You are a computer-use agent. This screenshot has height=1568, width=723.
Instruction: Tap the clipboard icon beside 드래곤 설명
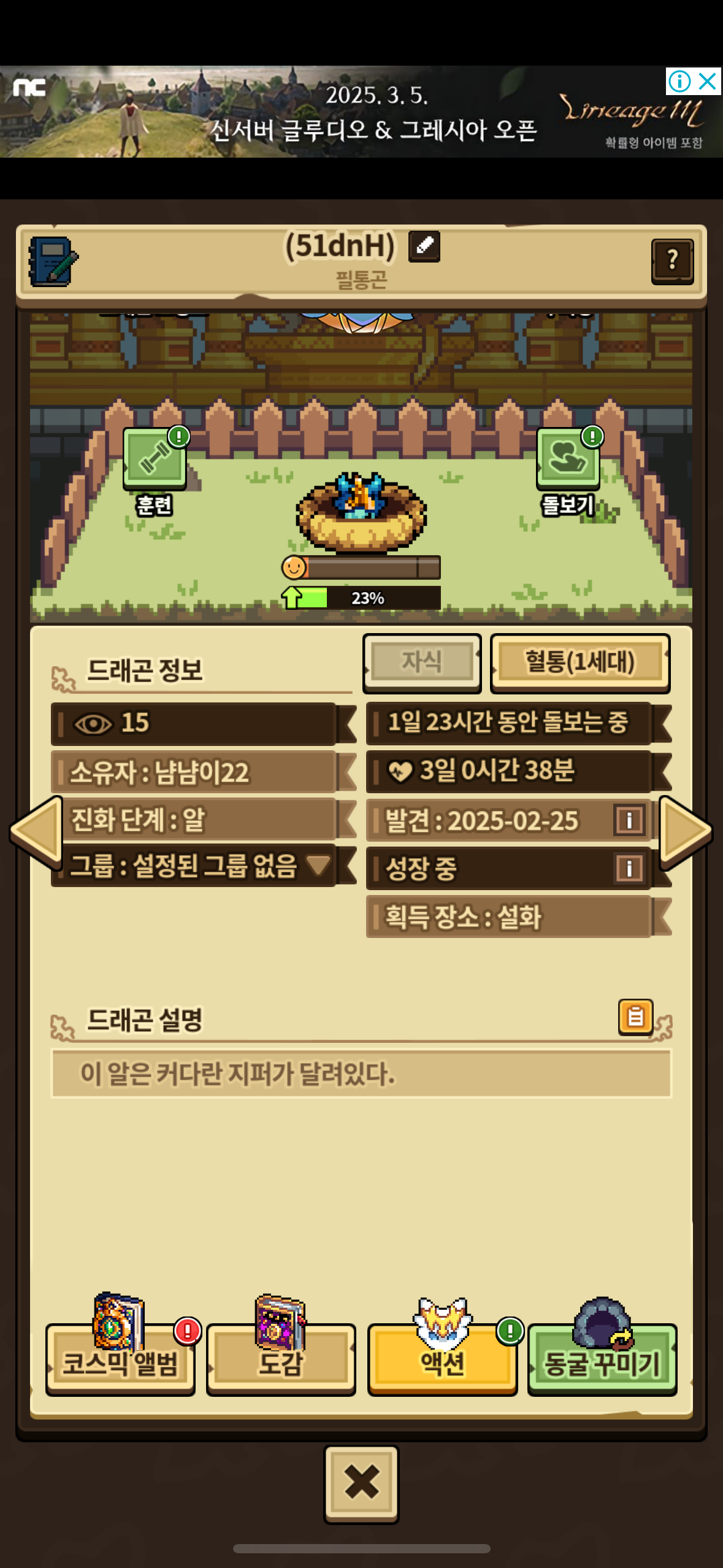click(635, 1017)
